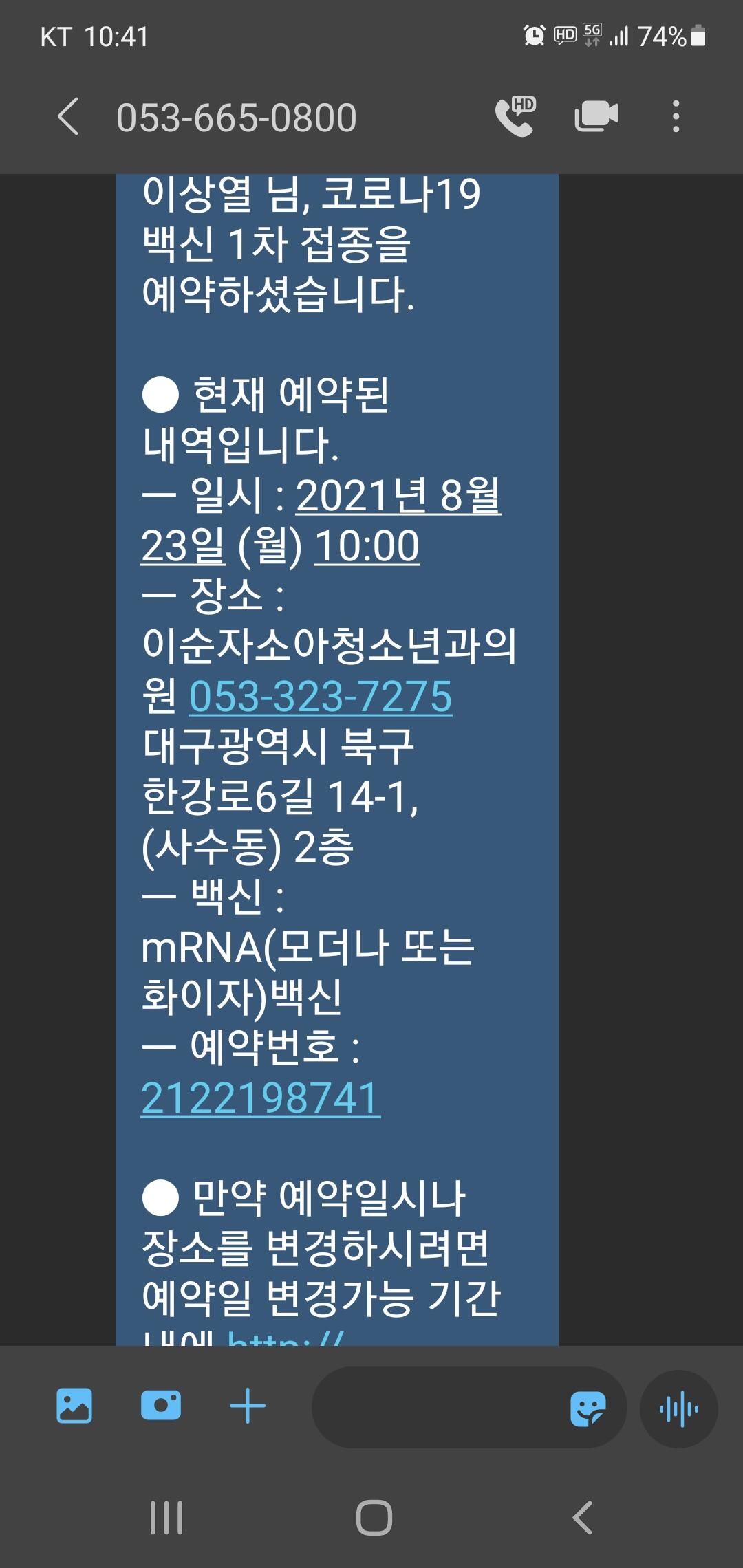This screenshot has height=1568, width=743.
Task: Tap the reservation number 2122198741
Action: coord(260,1098)
